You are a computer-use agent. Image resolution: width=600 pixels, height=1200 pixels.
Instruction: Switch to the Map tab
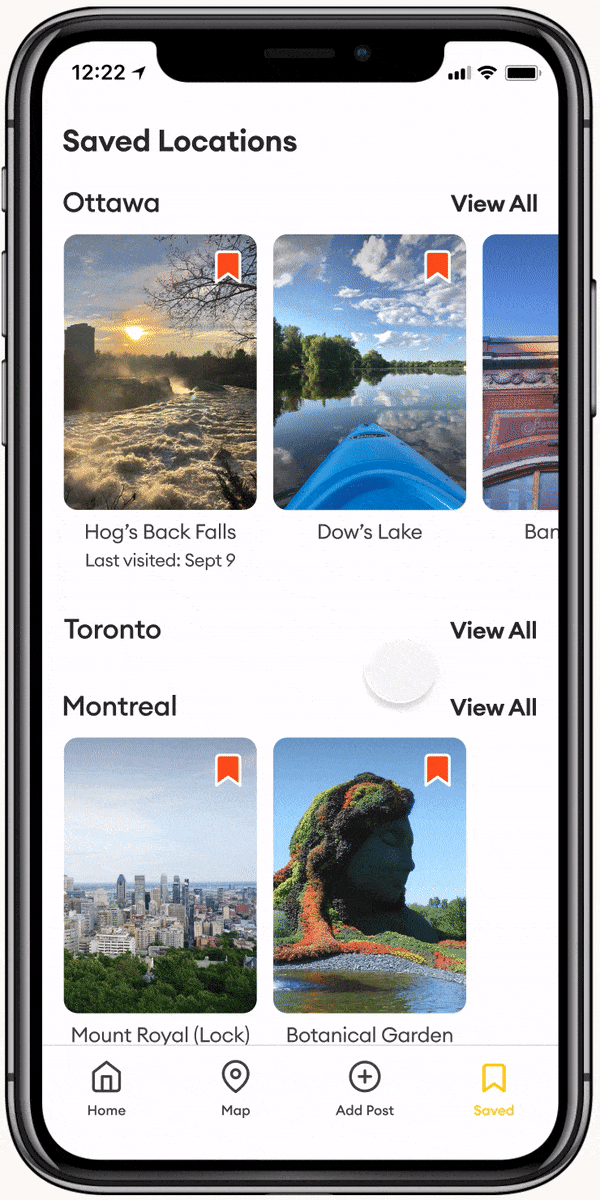pos(235,1089)
